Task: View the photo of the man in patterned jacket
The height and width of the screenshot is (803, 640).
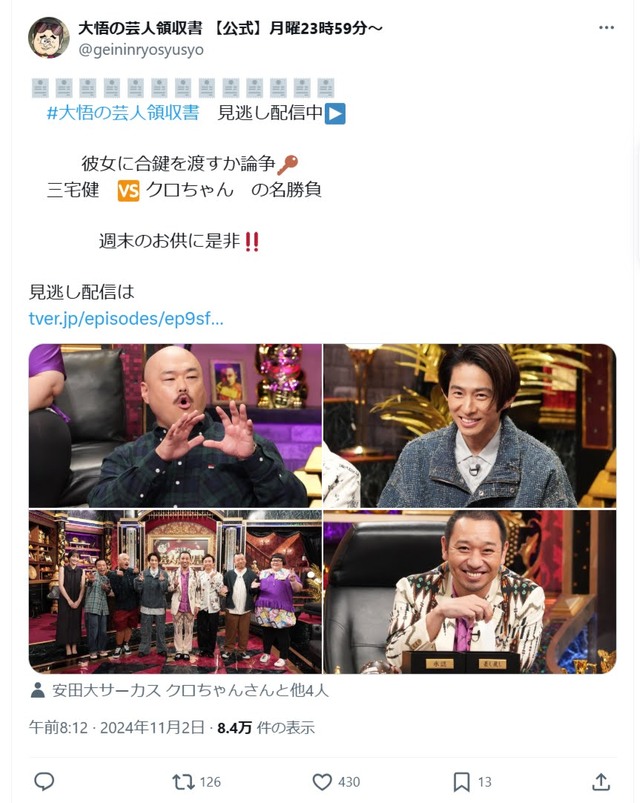Action: 470,592
